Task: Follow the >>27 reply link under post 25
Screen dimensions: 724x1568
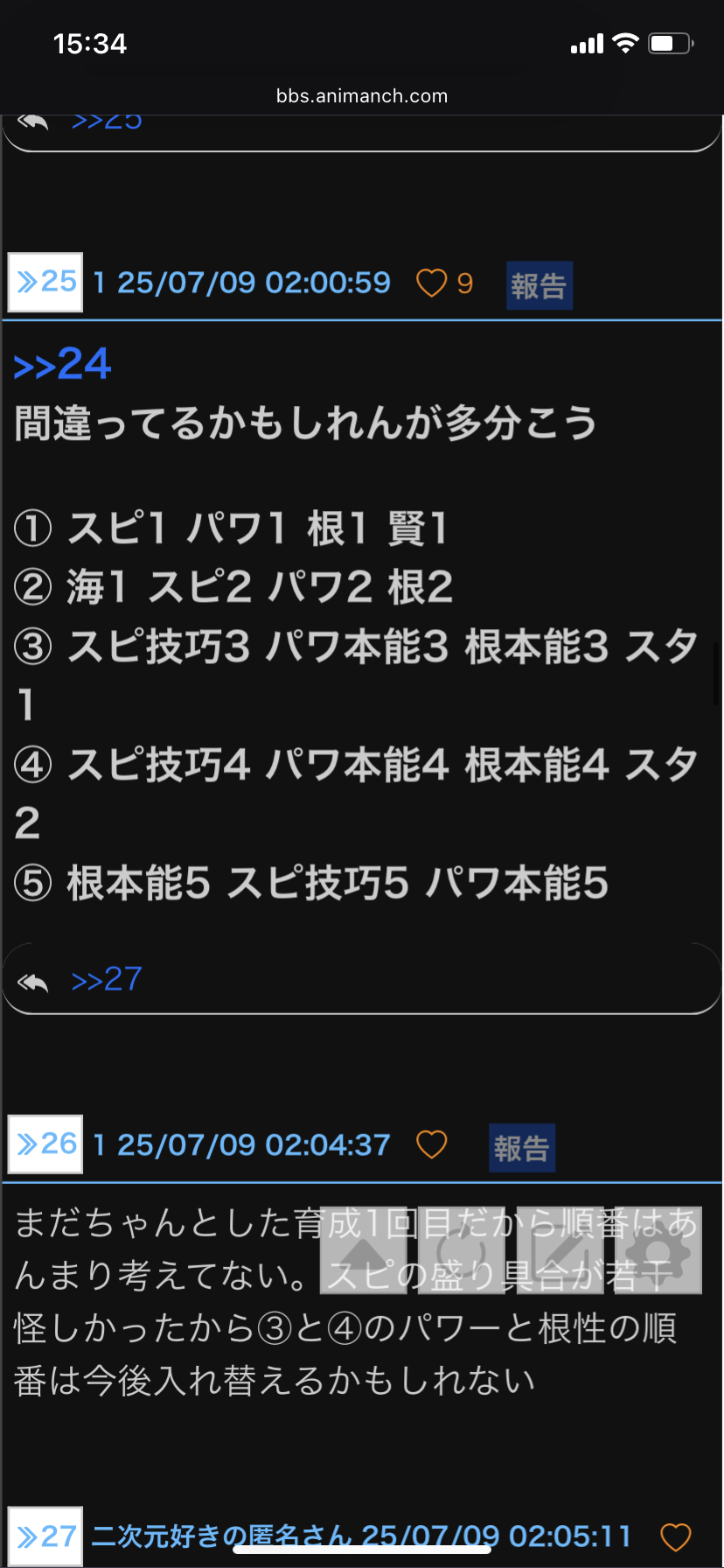Action: pos(107,979)
